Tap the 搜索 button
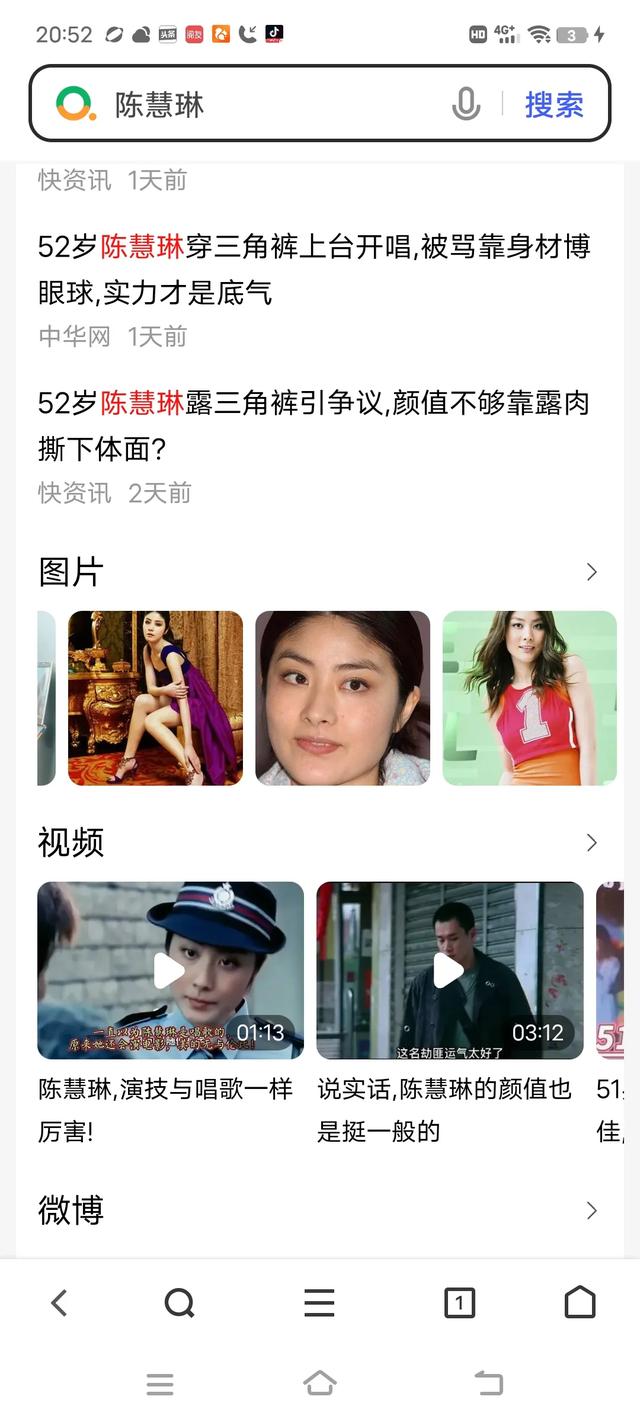 (x=554, y=104)
